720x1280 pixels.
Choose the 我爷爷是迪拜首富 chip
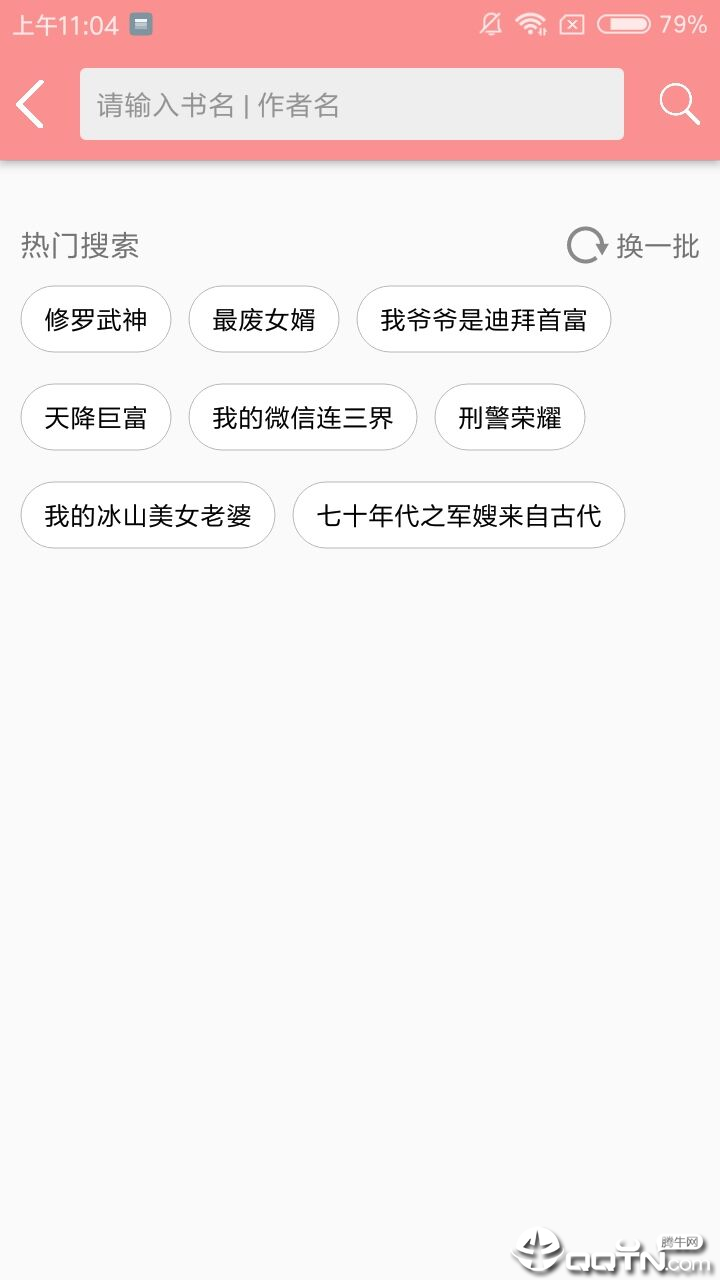[483, 320]
